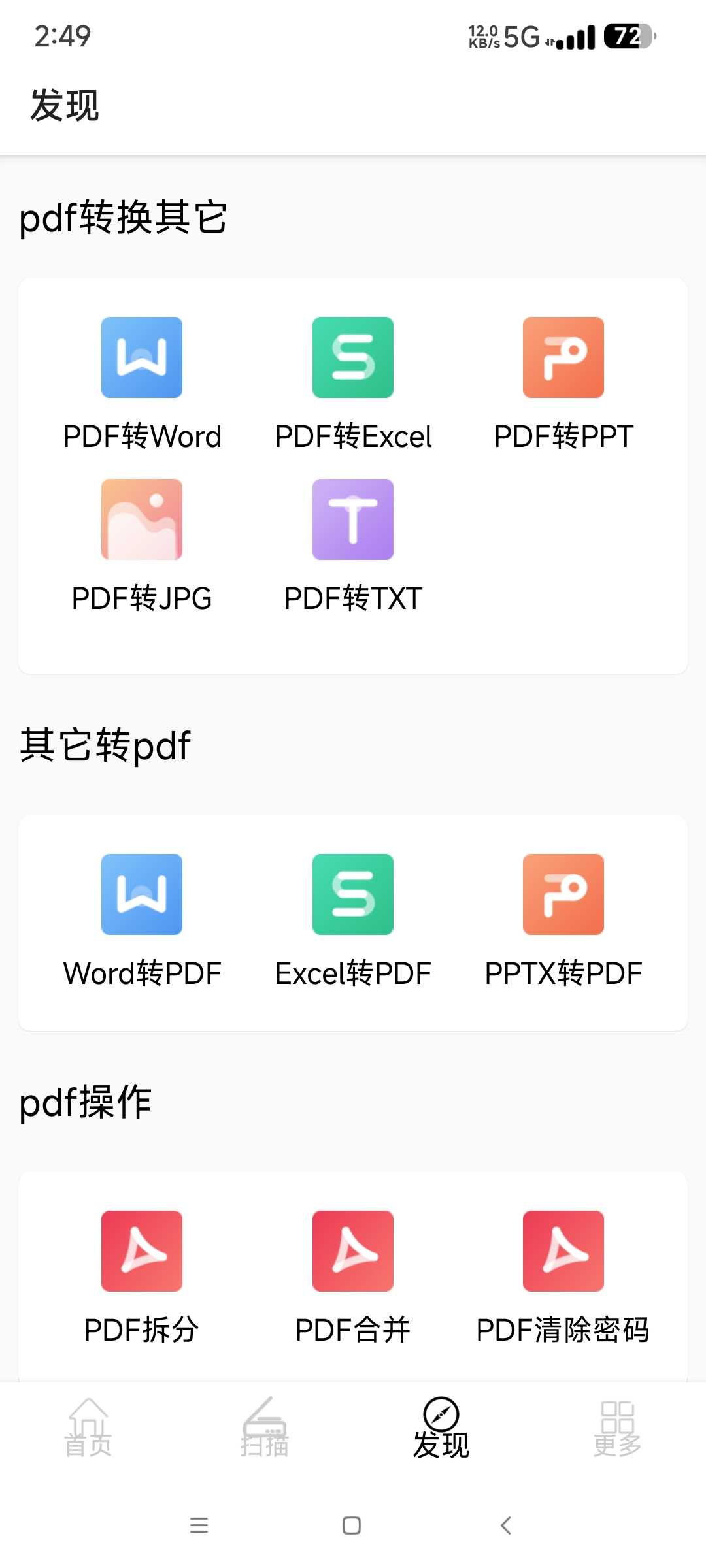Switch to the 首页 home tab
706x1568 pixels.
(88, 1428)
